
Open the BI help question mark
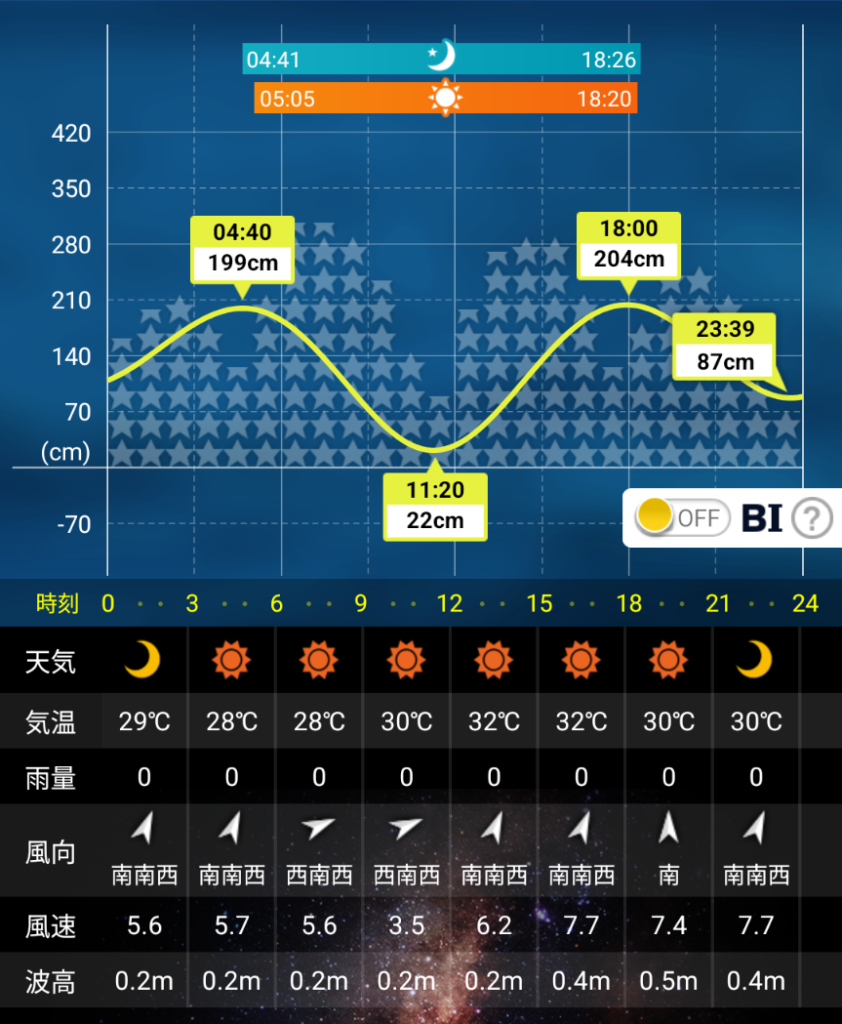811,518
